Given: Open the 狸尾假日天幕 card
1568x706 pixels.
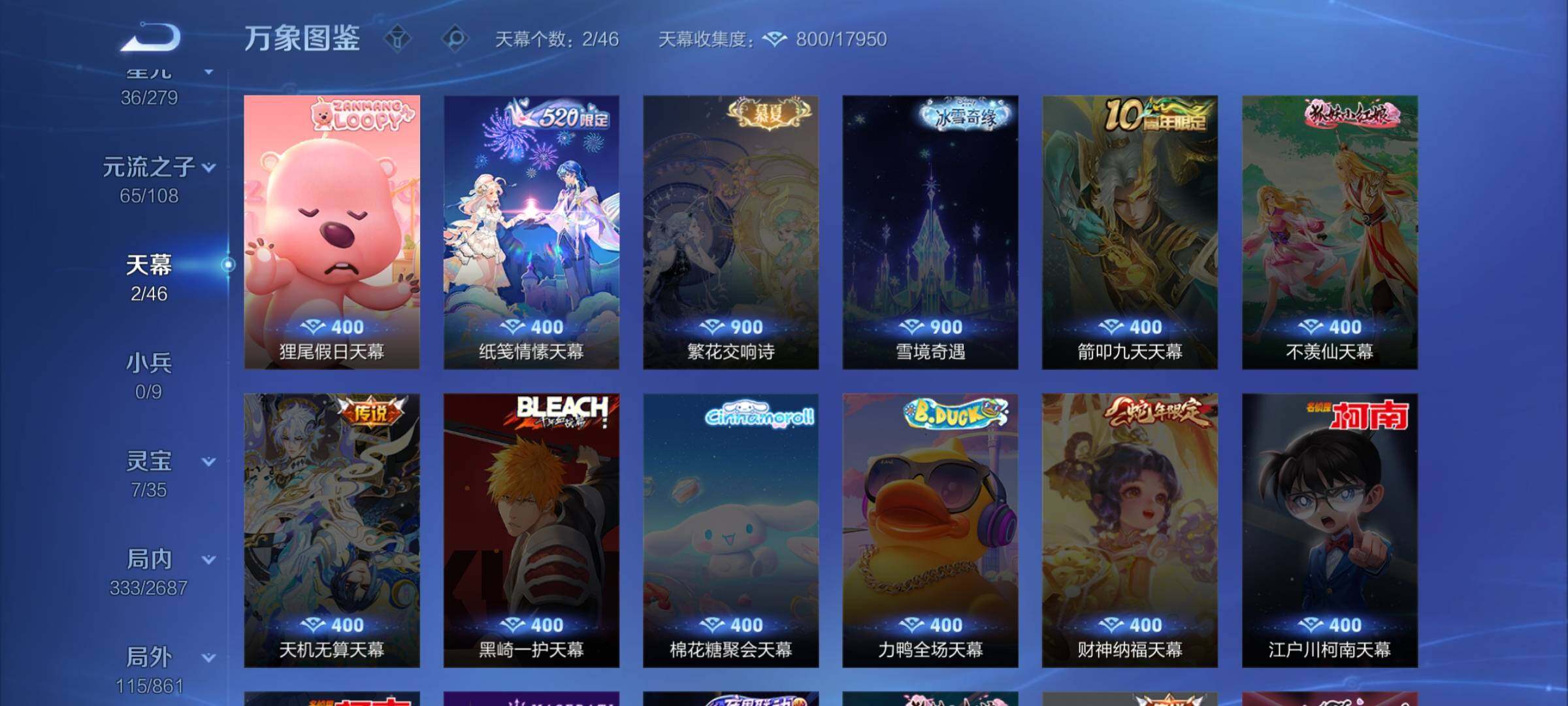Looking at the screenshot, I should [x=332, y=232].
